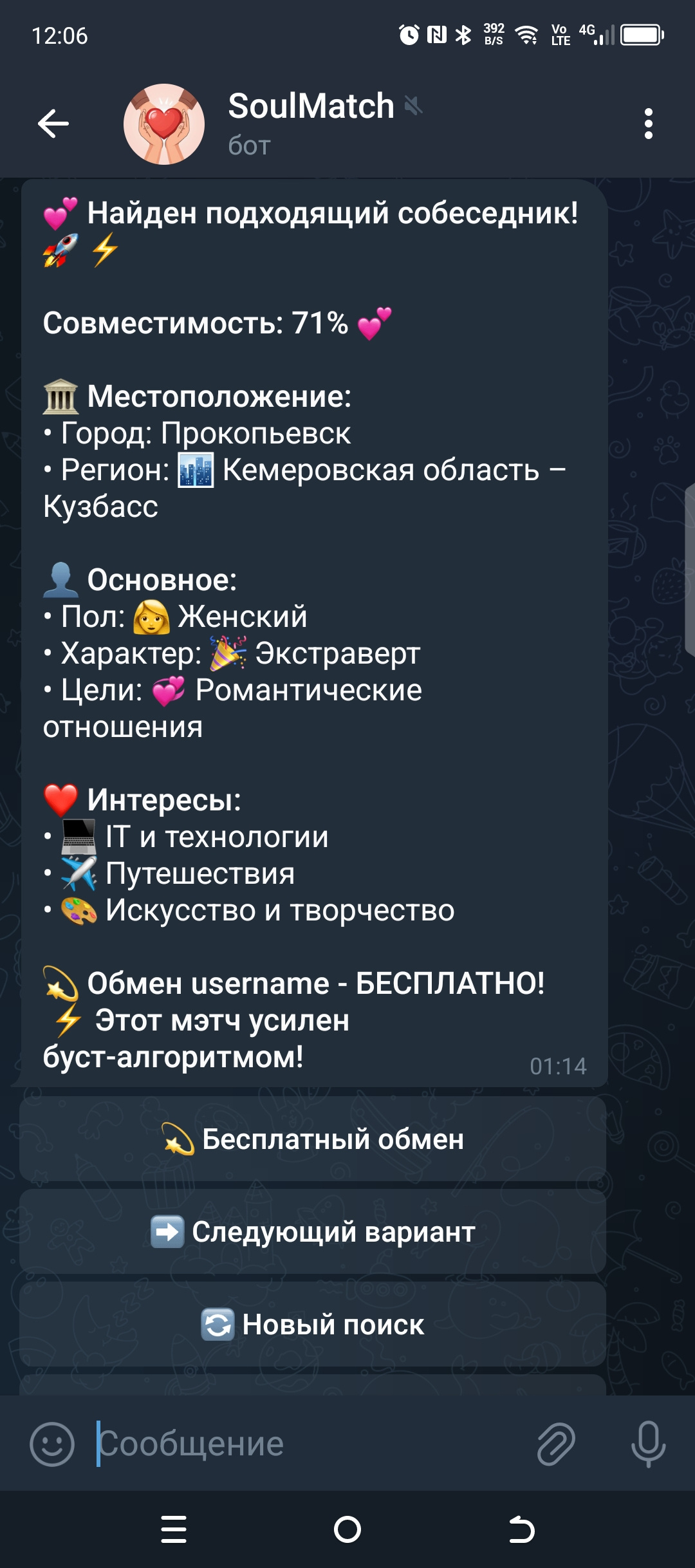
Task: Go to the system home screen
Action: 347,1529
